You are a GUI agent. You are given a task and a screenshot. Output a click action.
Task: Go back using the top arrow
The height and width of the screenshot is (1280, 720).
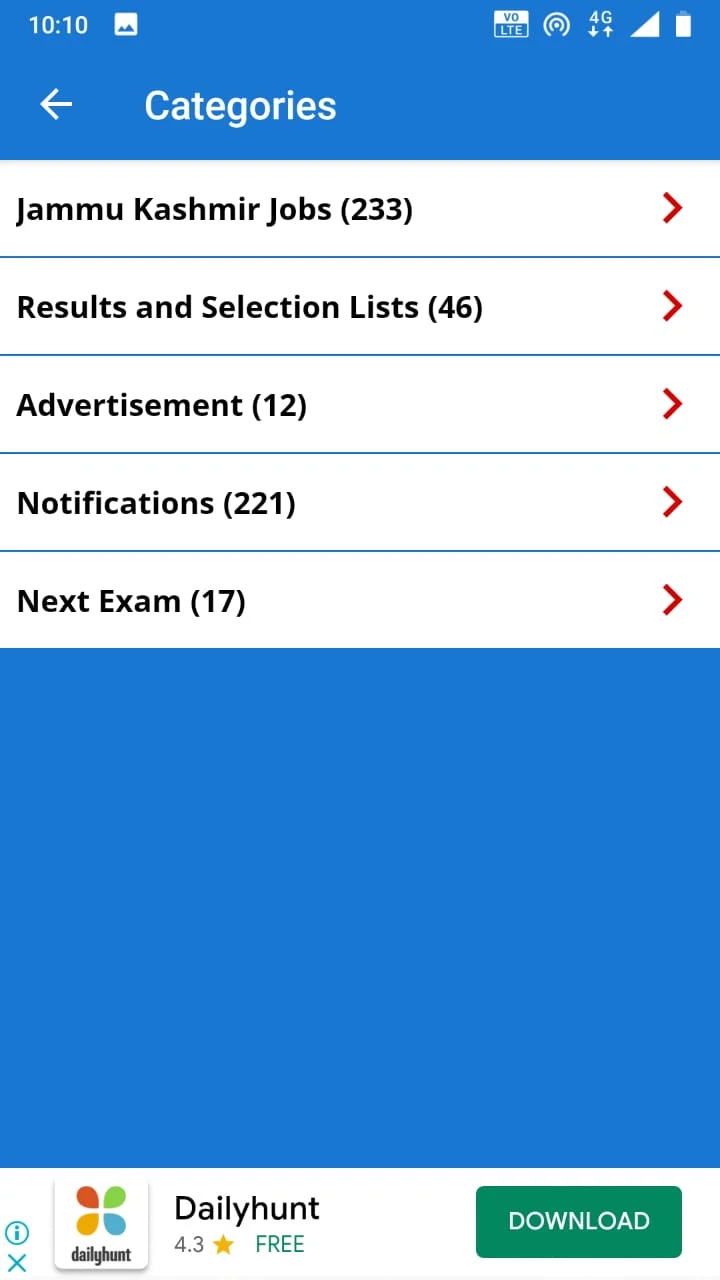(x=56, y=105)
